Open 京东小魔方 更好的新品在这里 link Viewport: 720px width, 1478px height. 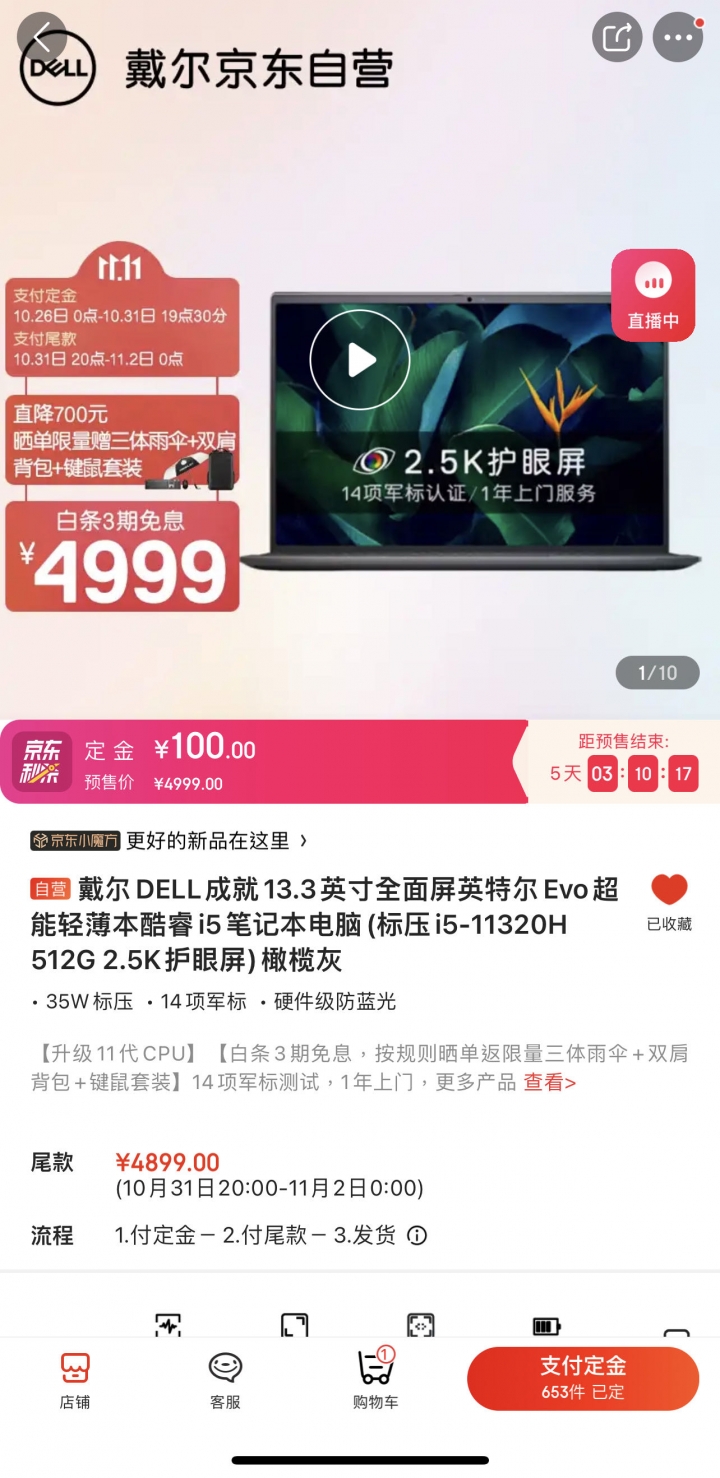[170, 840]
